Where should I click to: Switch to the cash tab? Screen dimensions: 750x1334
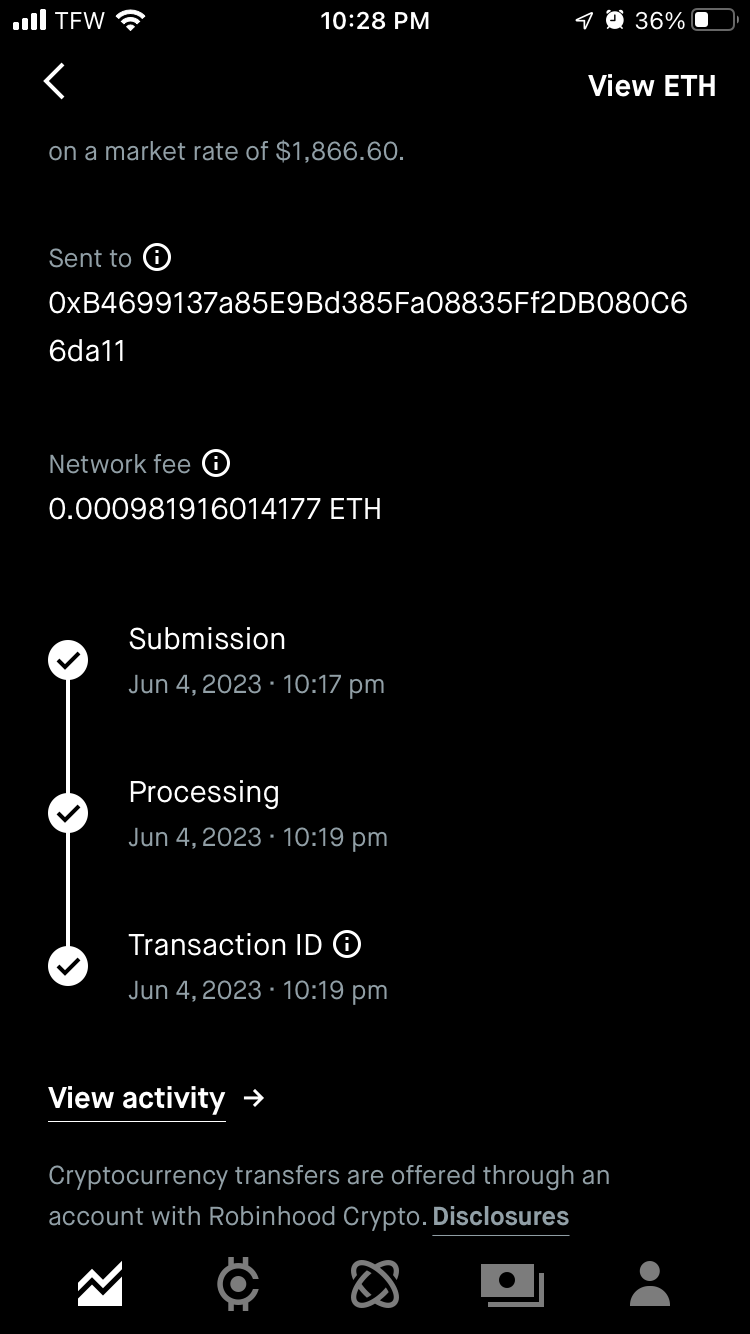tap(512, 1284)
